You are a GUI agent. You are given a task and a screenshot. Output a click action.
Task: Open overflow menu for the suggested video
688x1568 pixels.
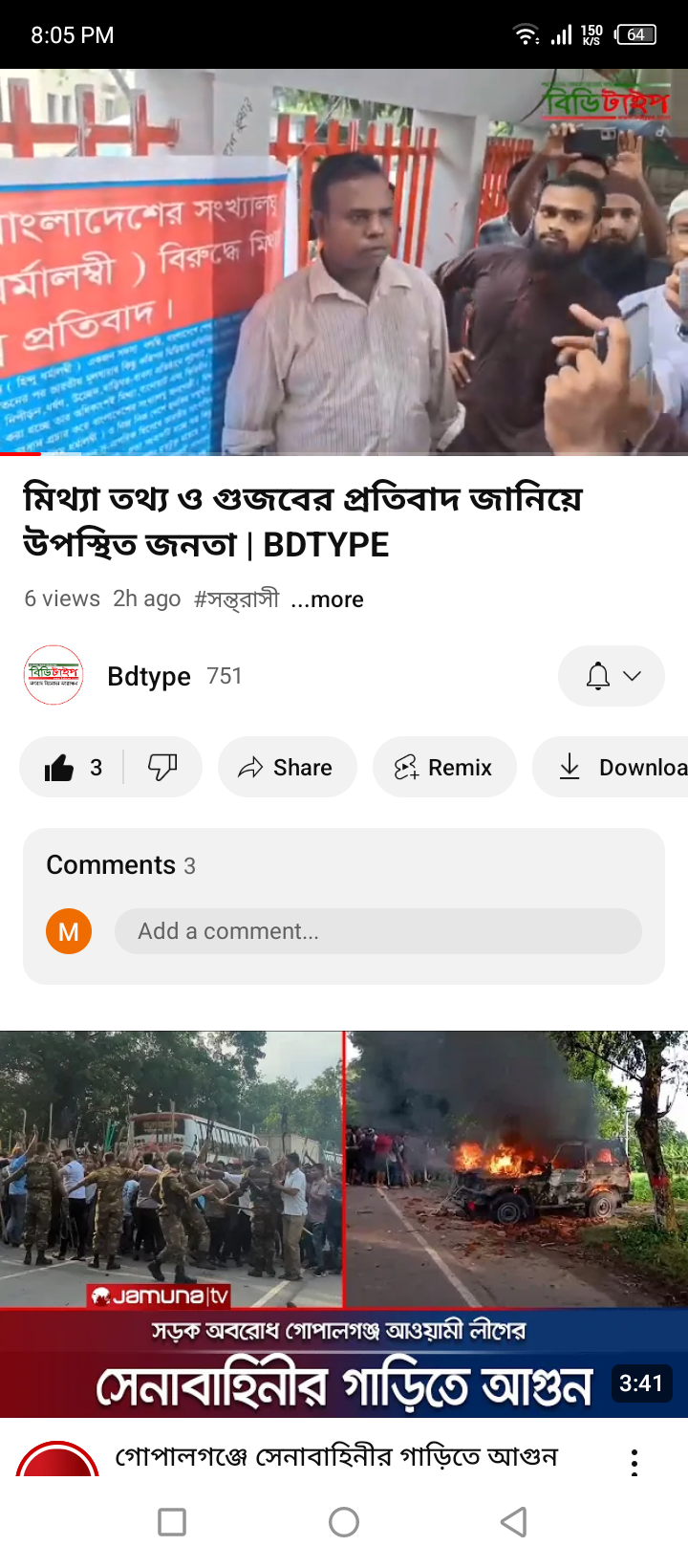[x=634, y=1462]
